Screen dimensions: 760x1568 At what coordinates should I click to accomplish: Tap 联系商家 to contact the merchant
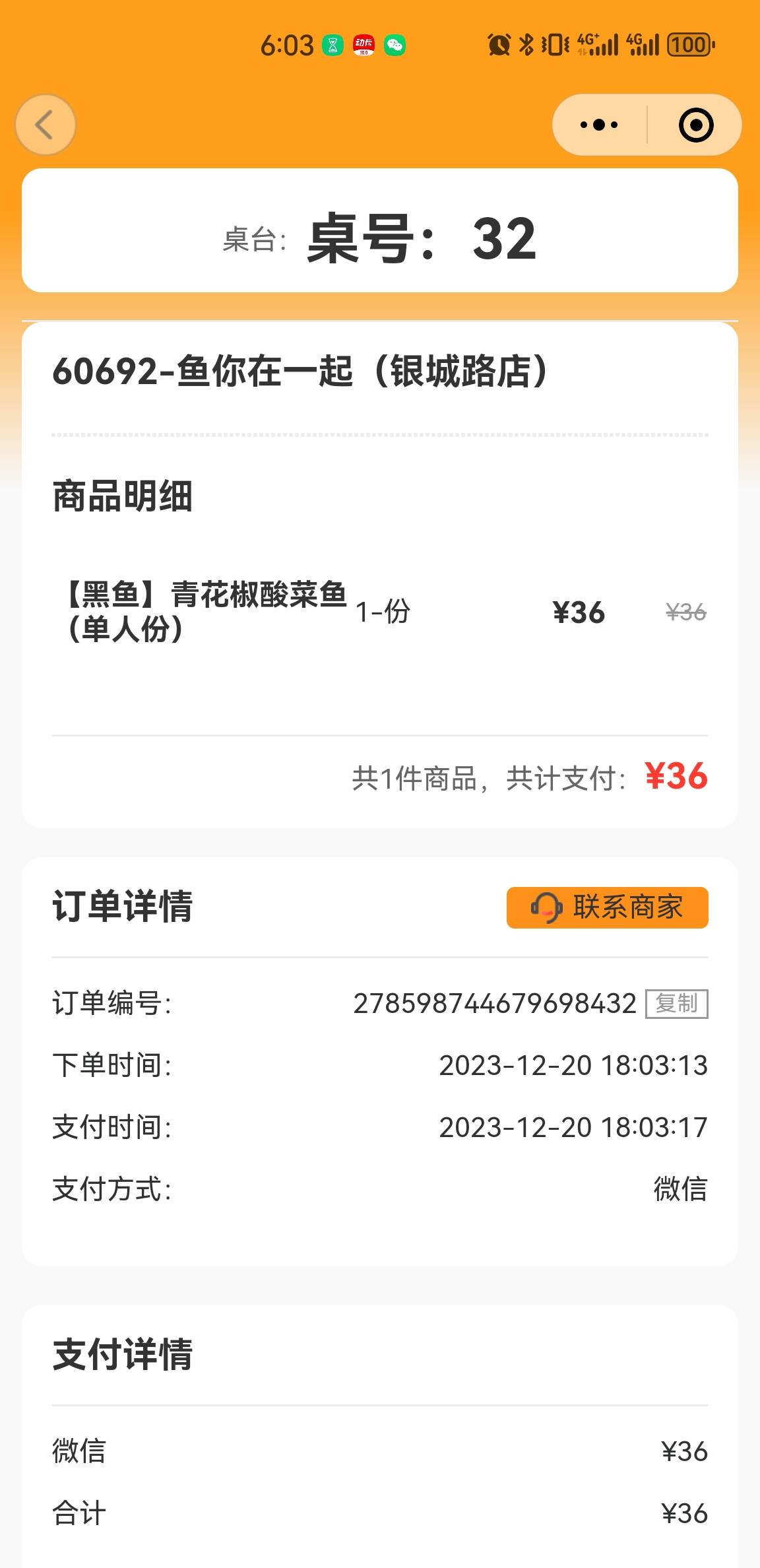point(607,907)
